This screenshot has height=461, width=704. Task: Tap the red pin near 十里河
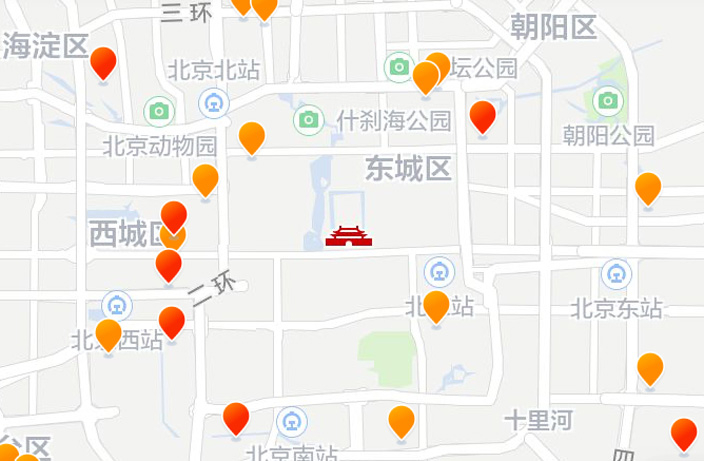pyautogui.click(x=684, y=434)
